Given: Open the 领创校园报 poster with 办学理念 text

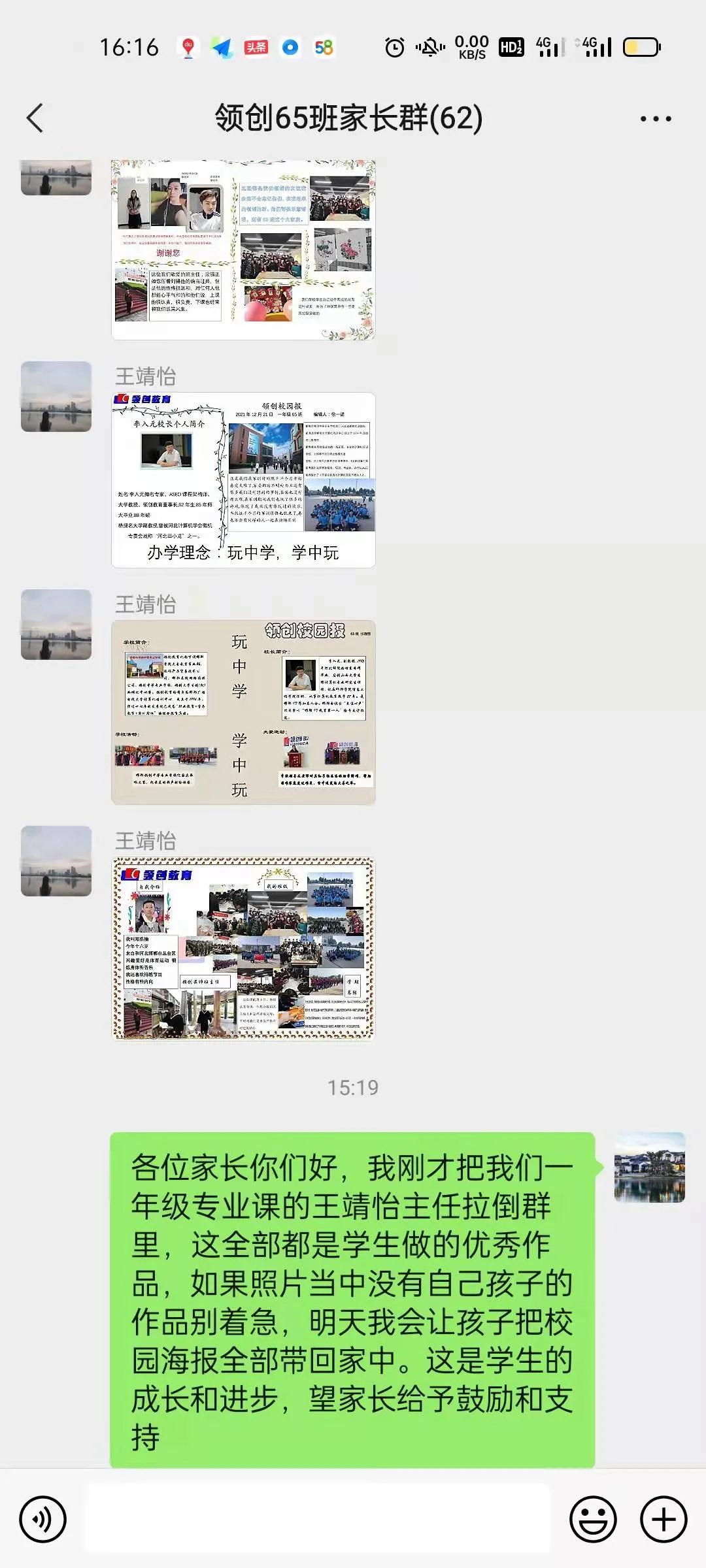Looking at the screenshot, I should 243,480.
